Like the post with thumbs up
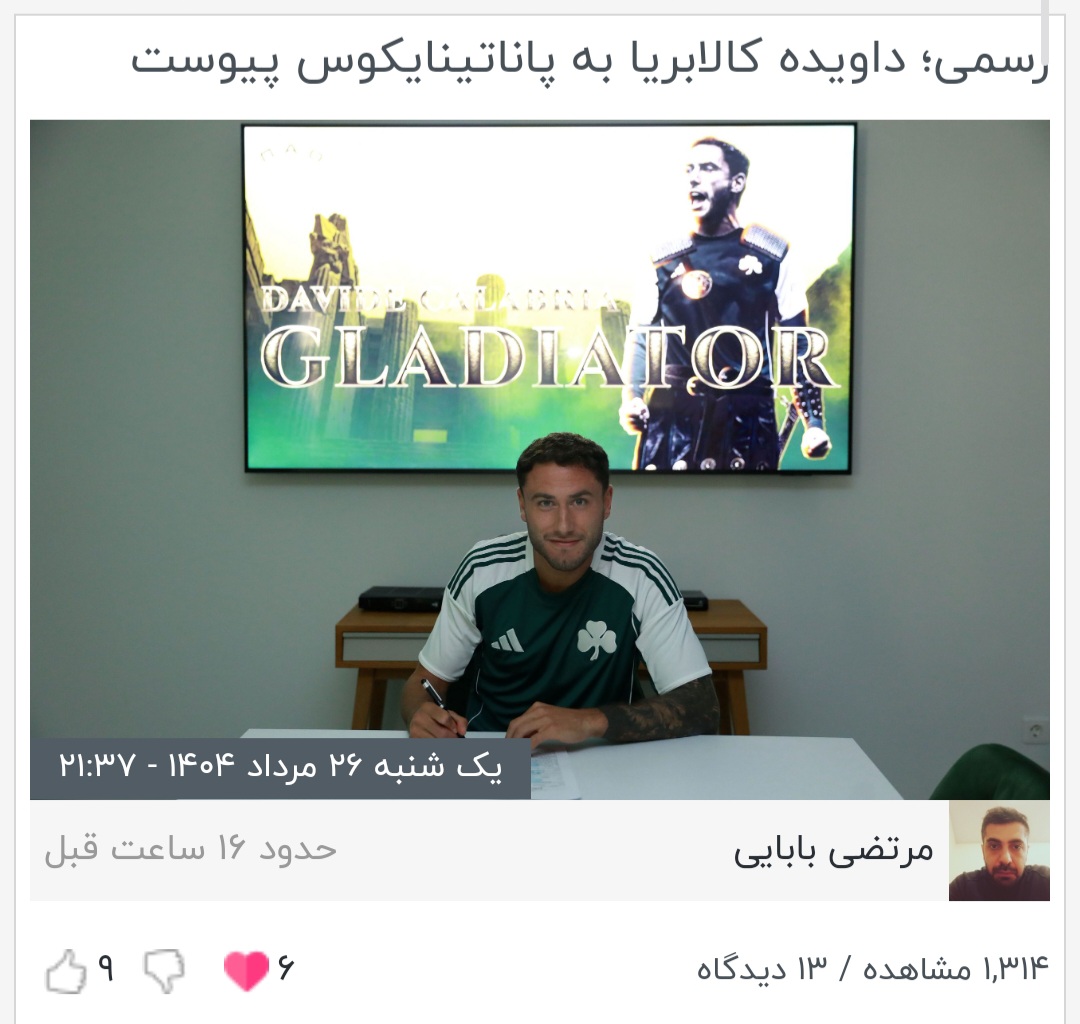Screen dimensions: 1080x1024 coord(67,971)
